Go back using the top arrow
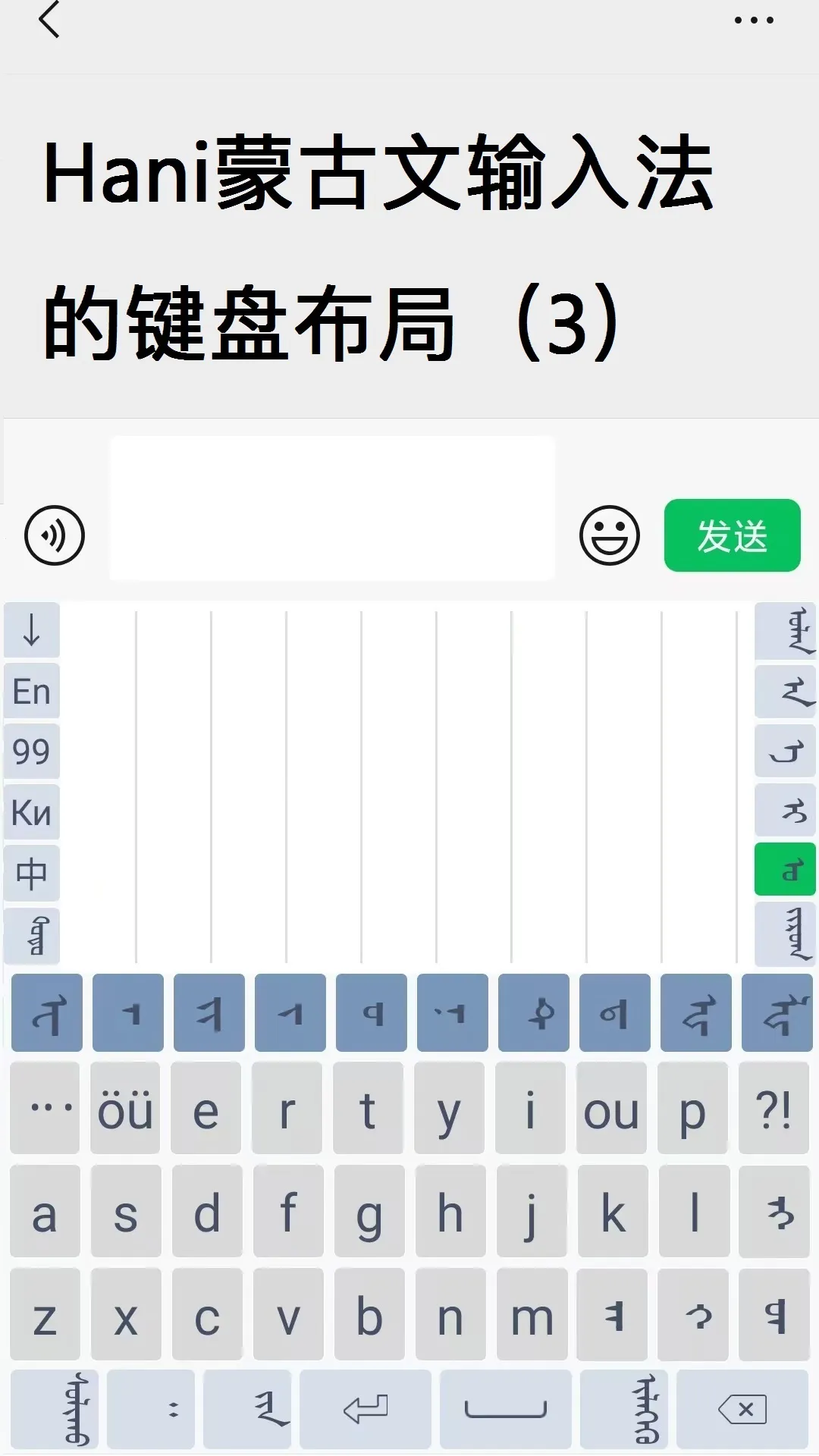 (49, 20)
